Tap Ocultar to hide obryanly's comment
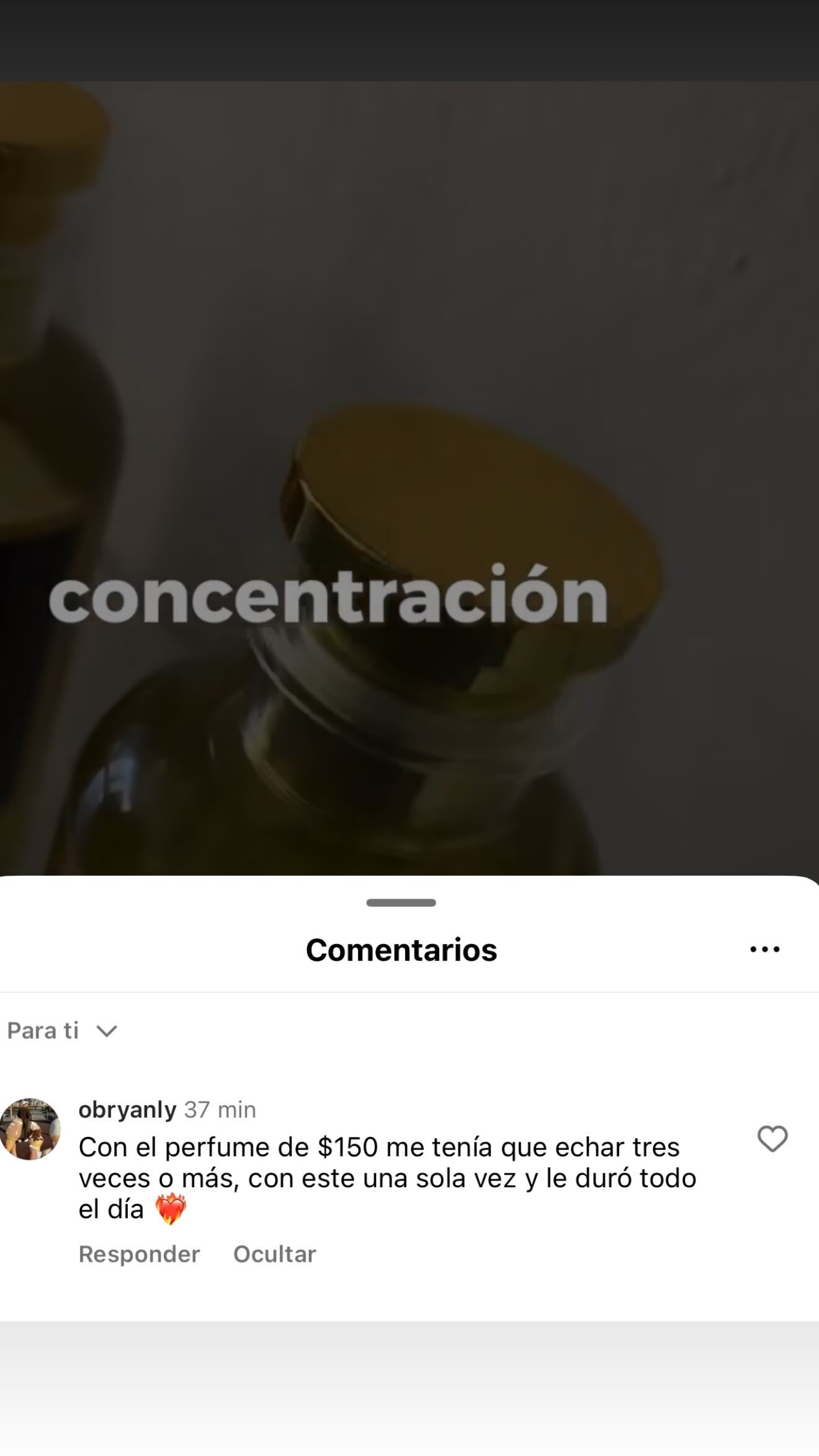The height and width of the screenshot is (1456, 819). click(x=274, y=1254)
